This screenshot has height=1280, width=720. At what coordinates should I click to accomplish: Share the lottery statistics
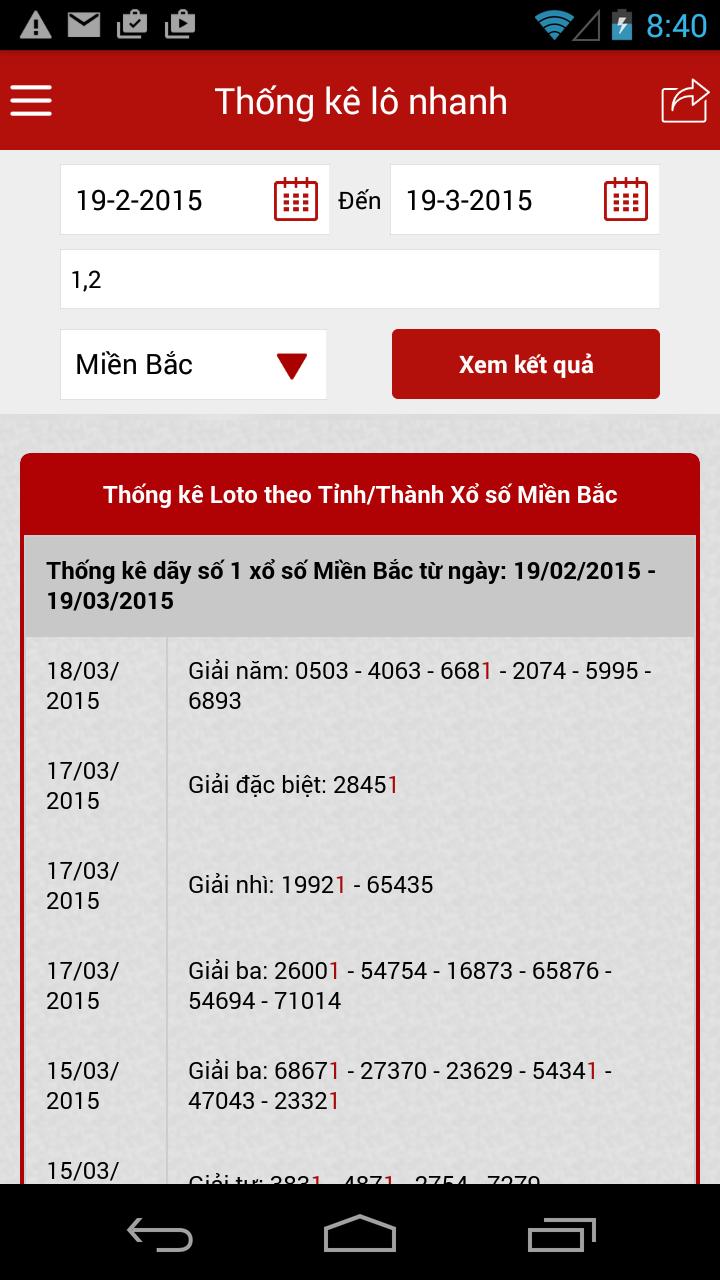pyautogui.click(x=685, y=101)
